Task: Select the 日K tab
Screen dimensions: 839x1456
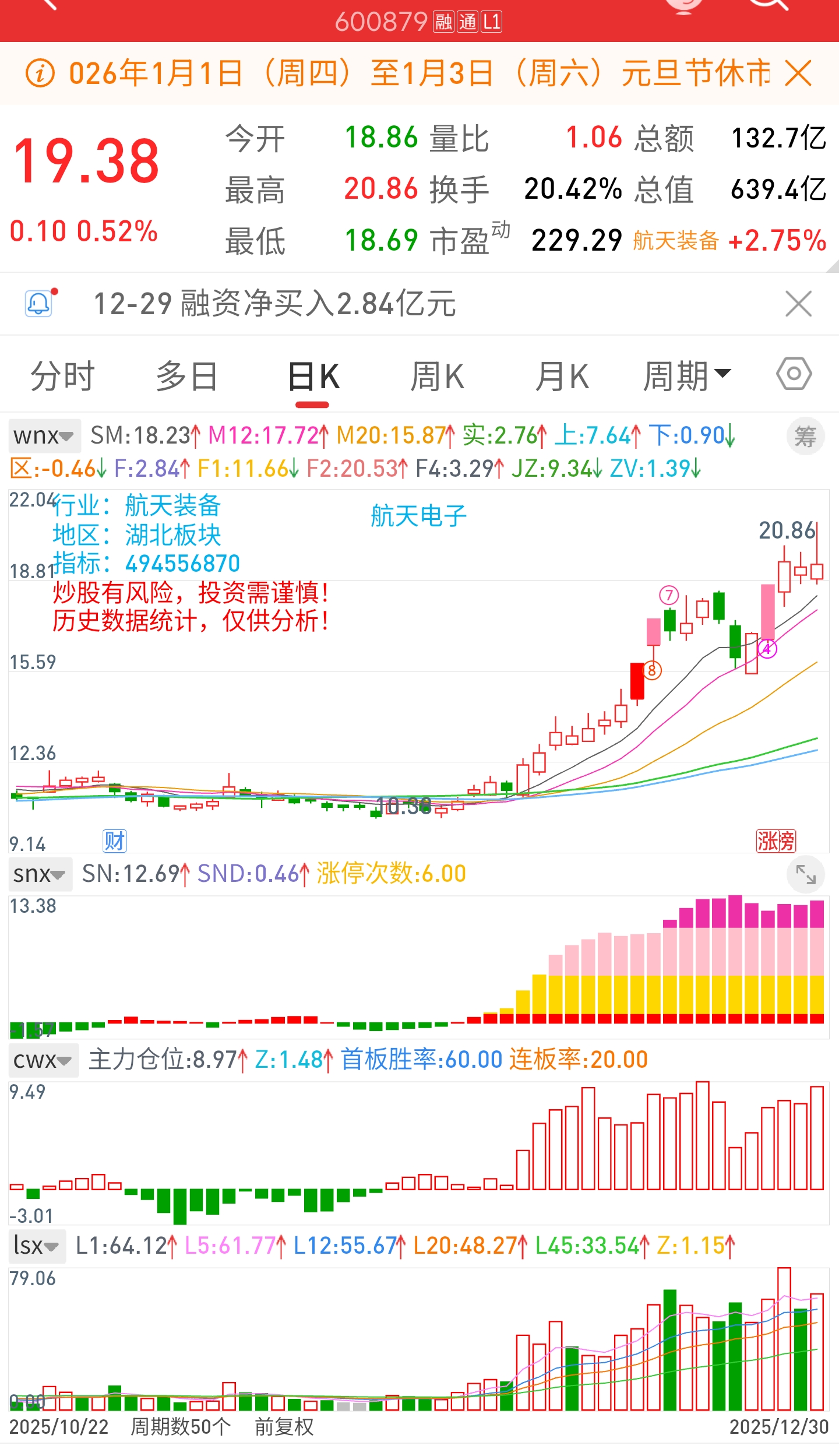Action: tap(313, 377)
